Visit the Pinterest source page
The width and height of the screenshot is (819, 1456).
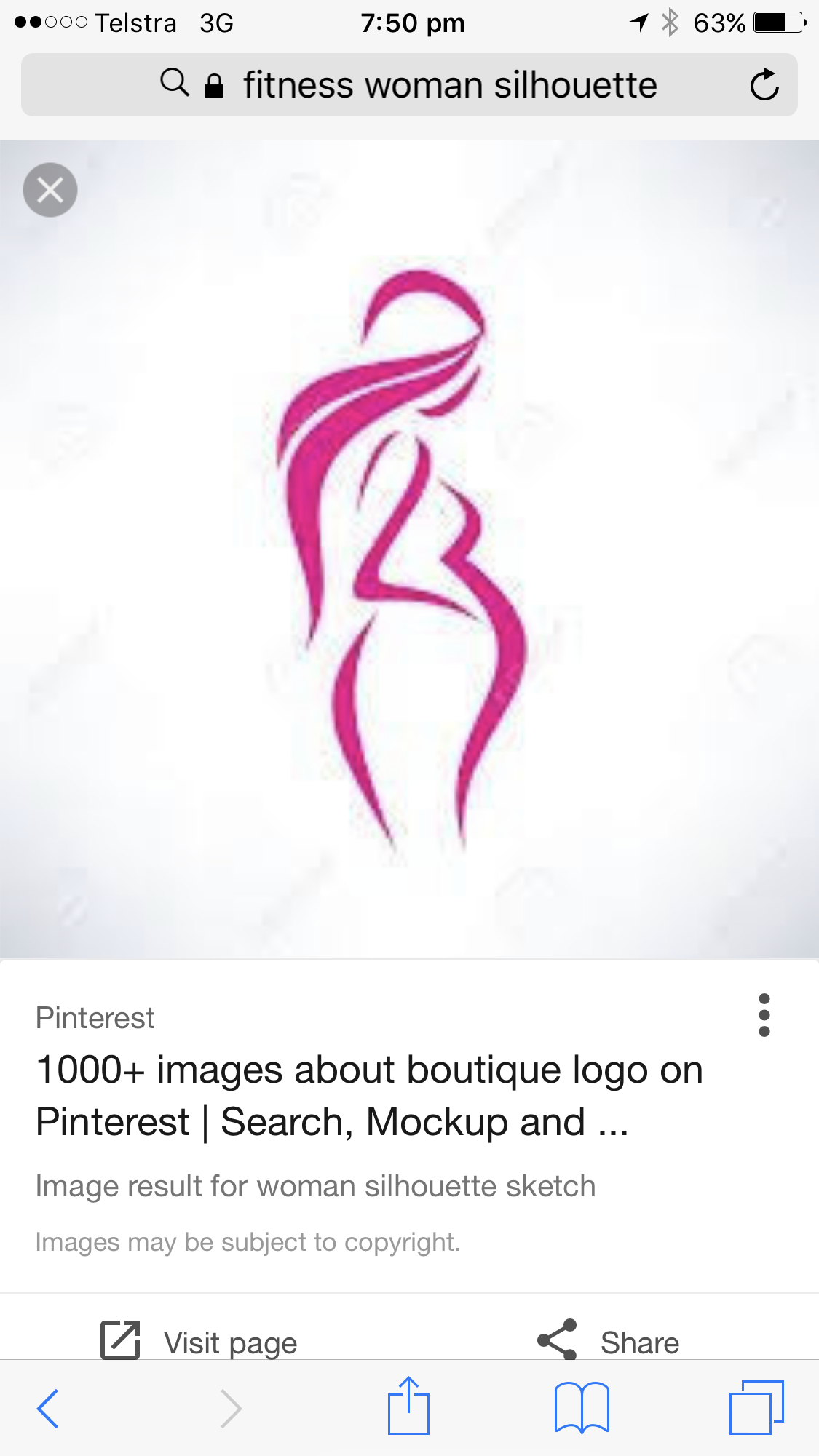[199, 1341]
